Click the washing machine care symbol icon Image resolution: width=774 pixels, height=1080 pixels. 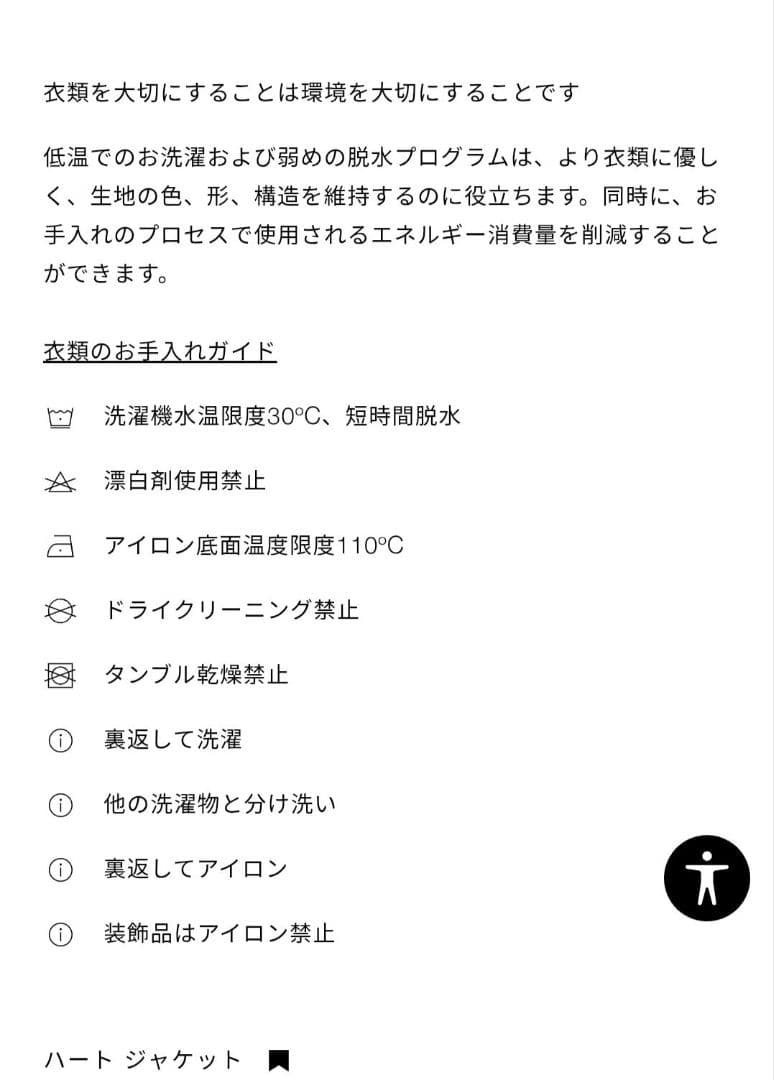[x=61, y=418]
